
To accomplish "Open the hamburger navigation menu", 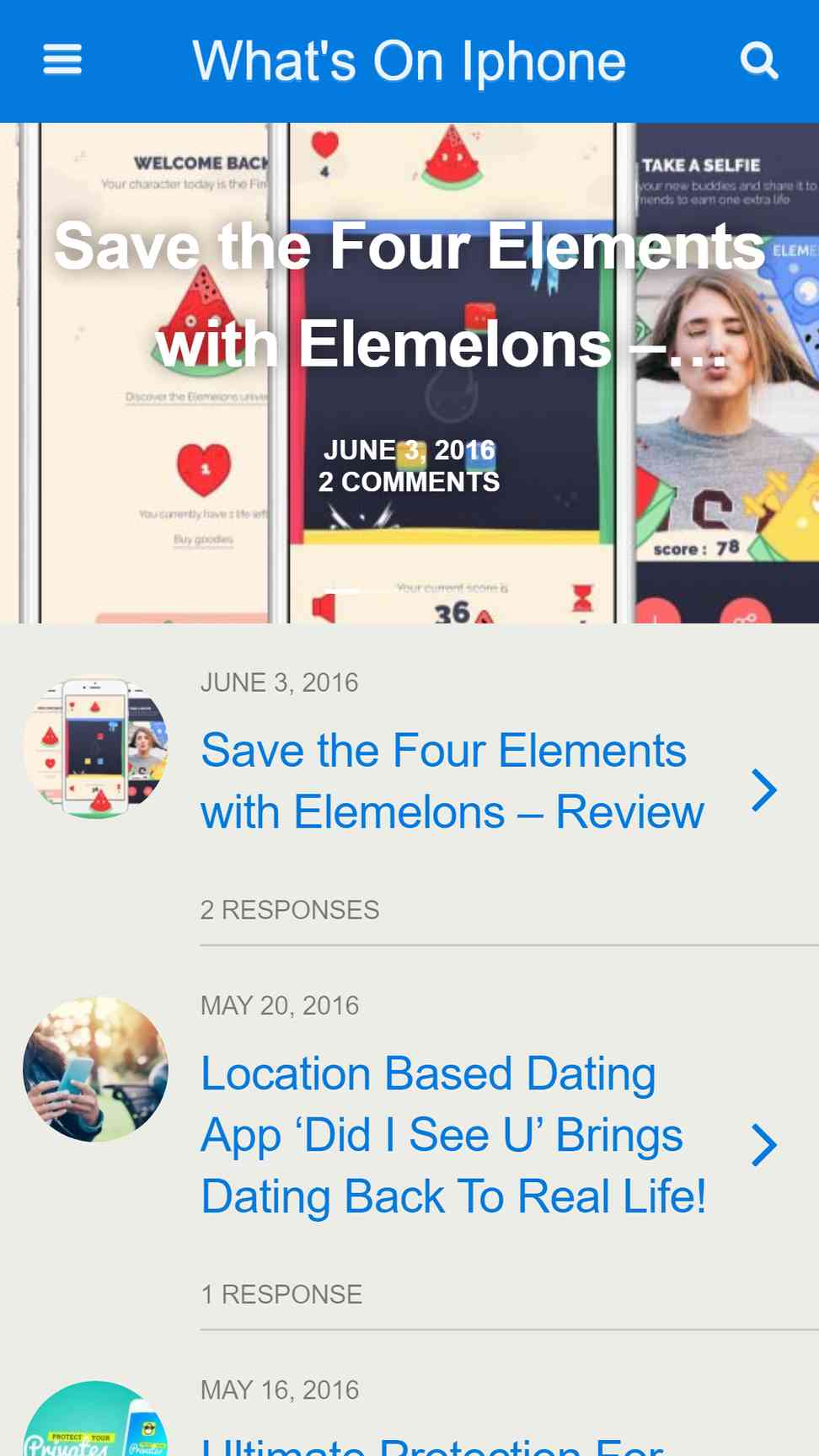I will click(62, 60).
